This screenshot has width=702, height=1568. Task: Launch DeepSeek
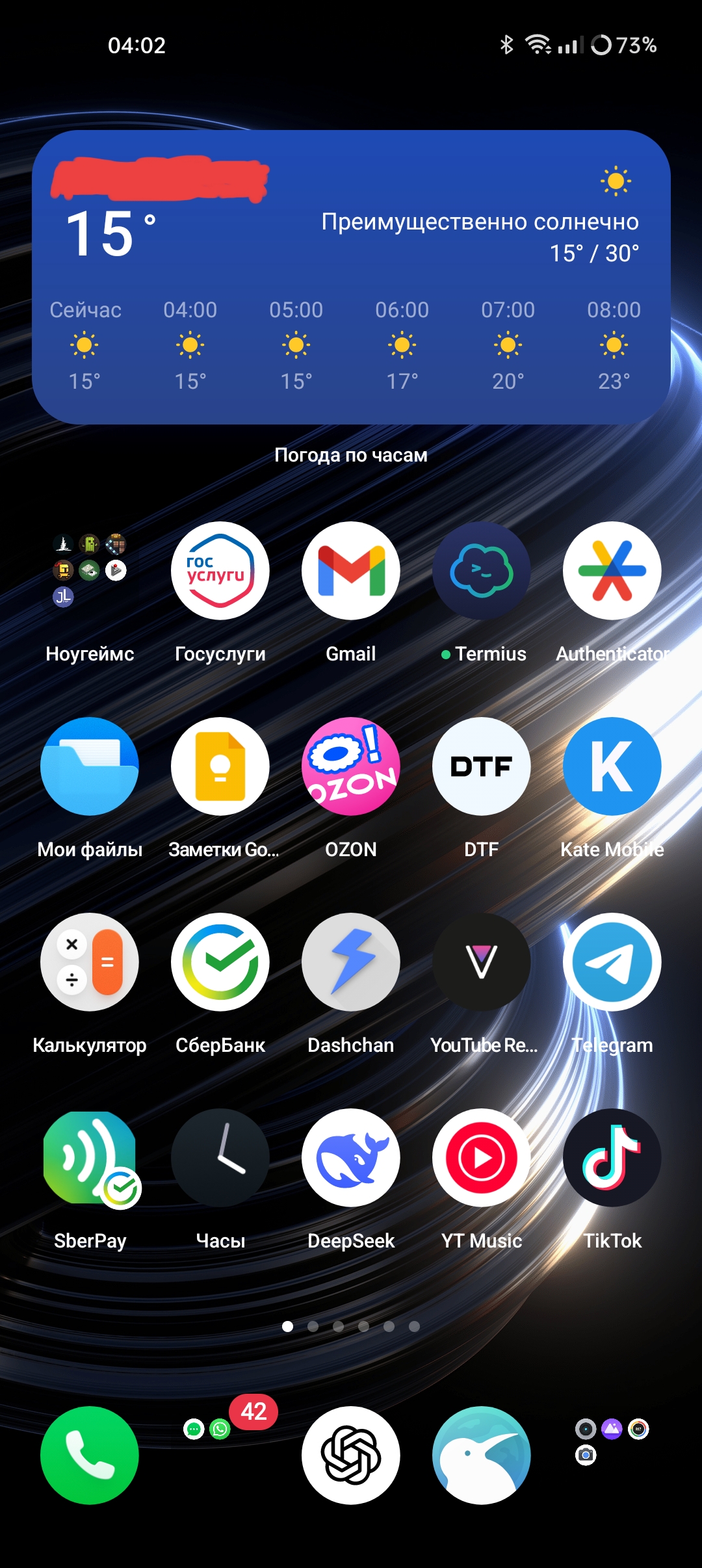click(x=351, y=1158)
